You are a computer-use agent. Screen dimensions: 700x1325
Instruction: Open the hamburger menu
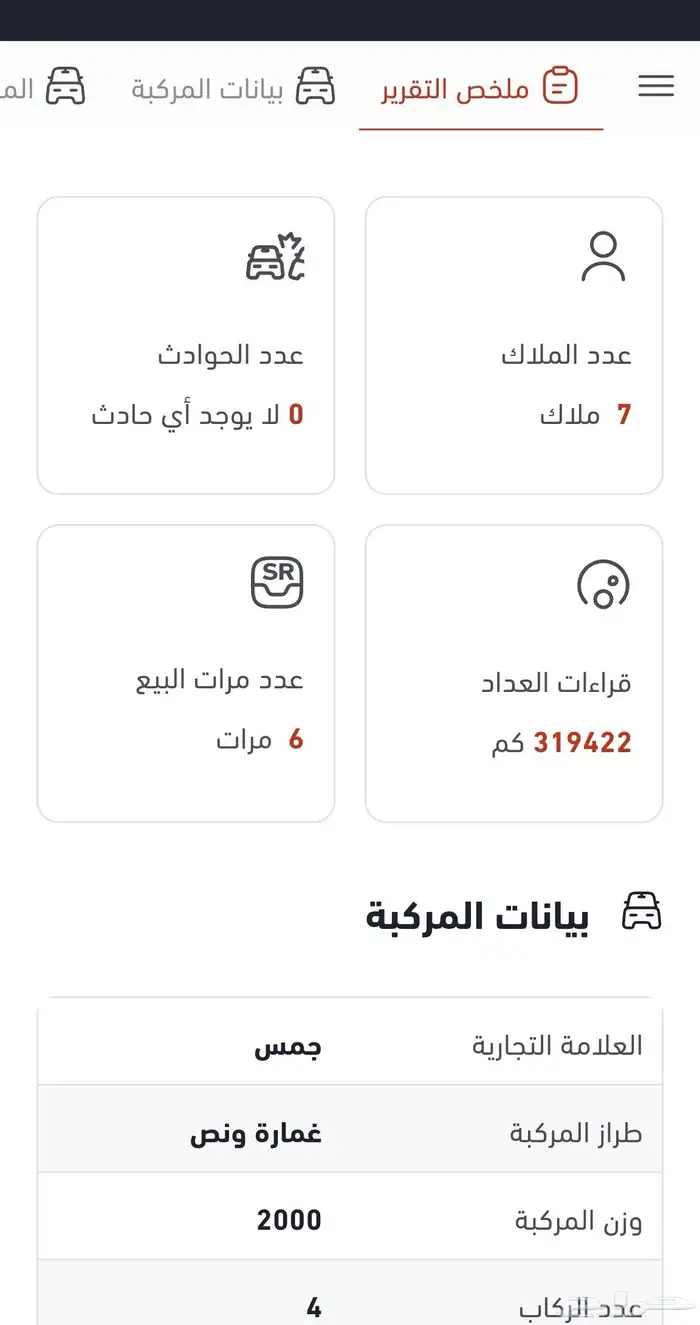click(x=656, y=87)
